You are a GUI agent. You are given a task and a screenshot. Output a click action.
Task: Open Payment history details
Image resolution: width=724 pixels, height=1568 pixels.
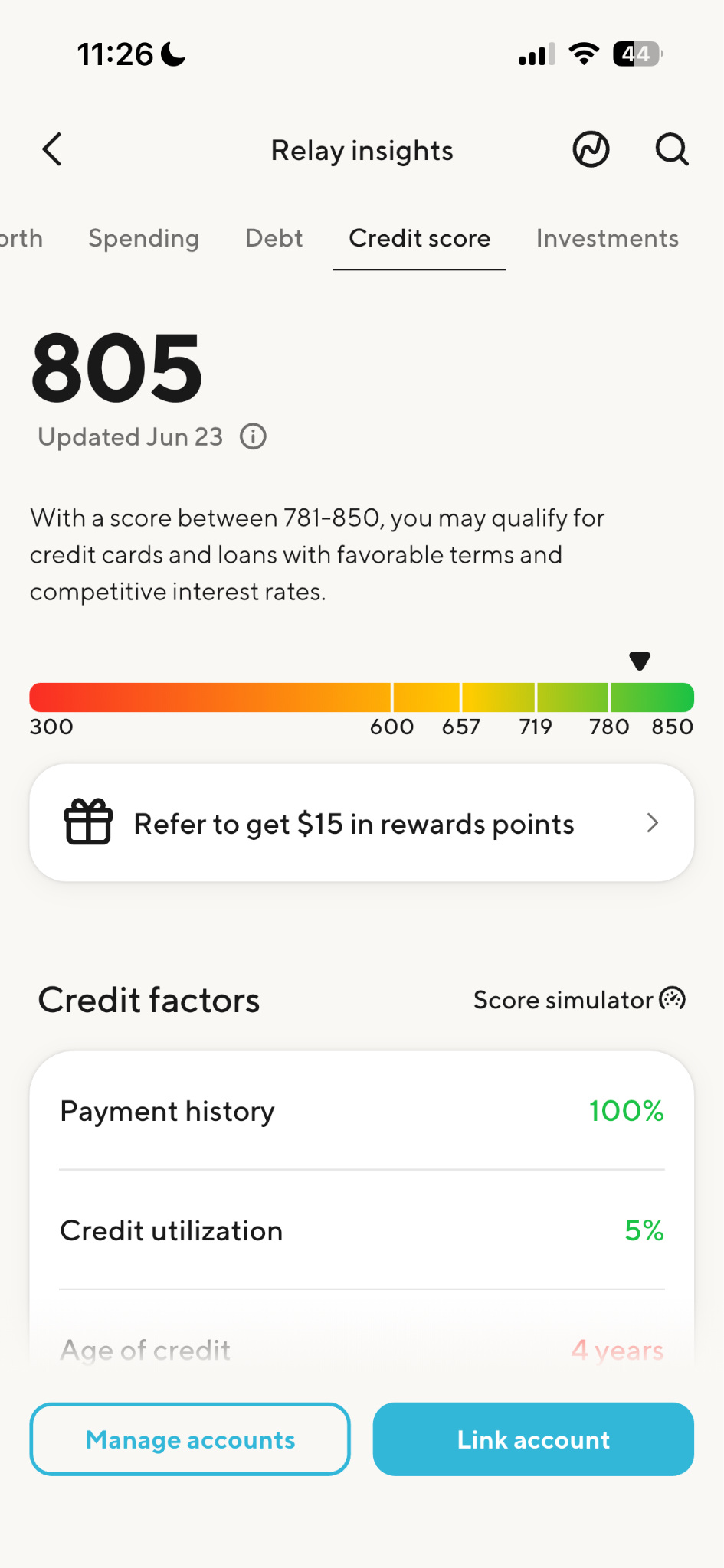pos(362,1111)
